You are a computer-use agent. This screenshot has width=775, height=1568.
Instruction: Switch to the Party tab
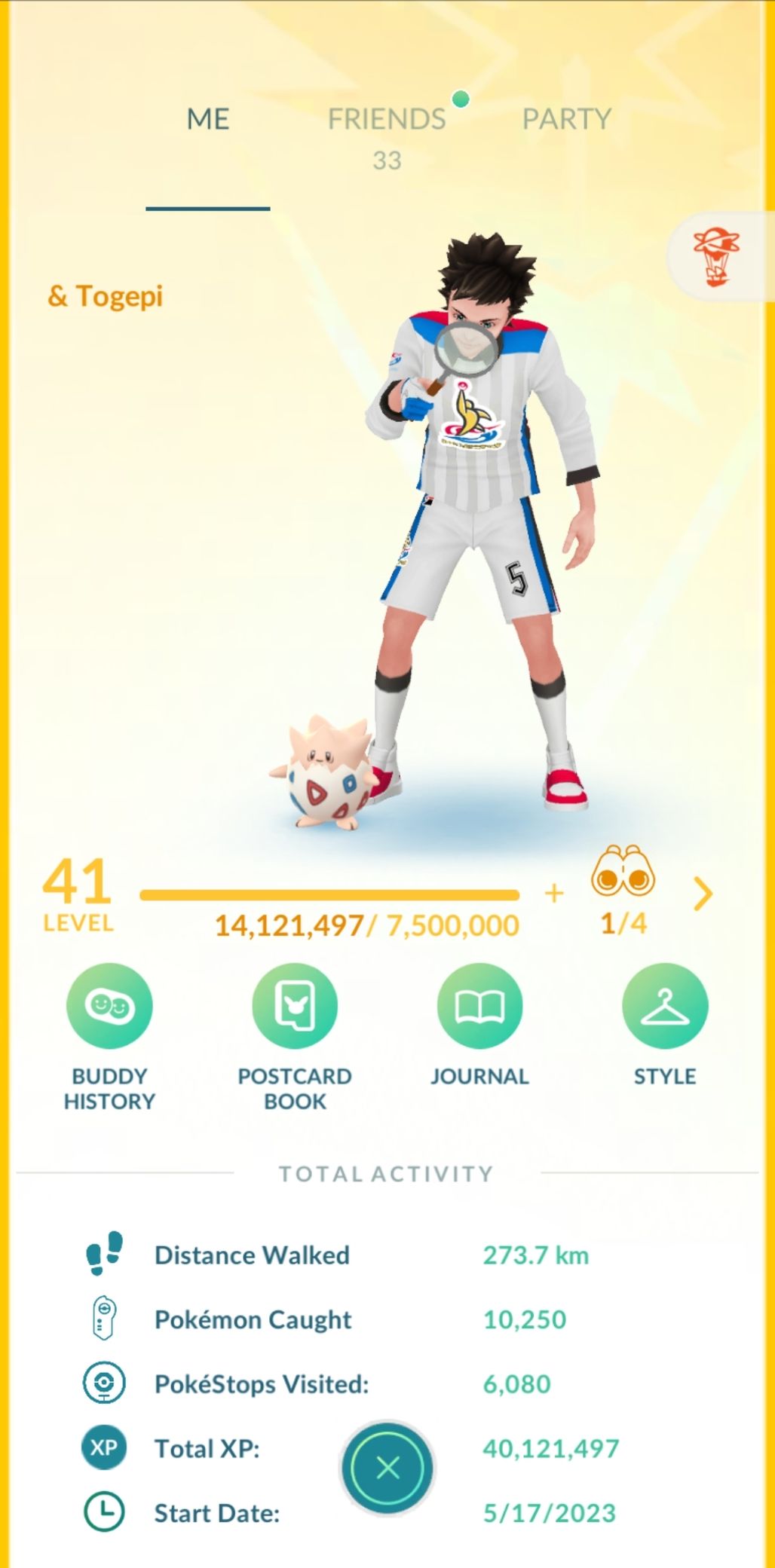tap(567, 119)
